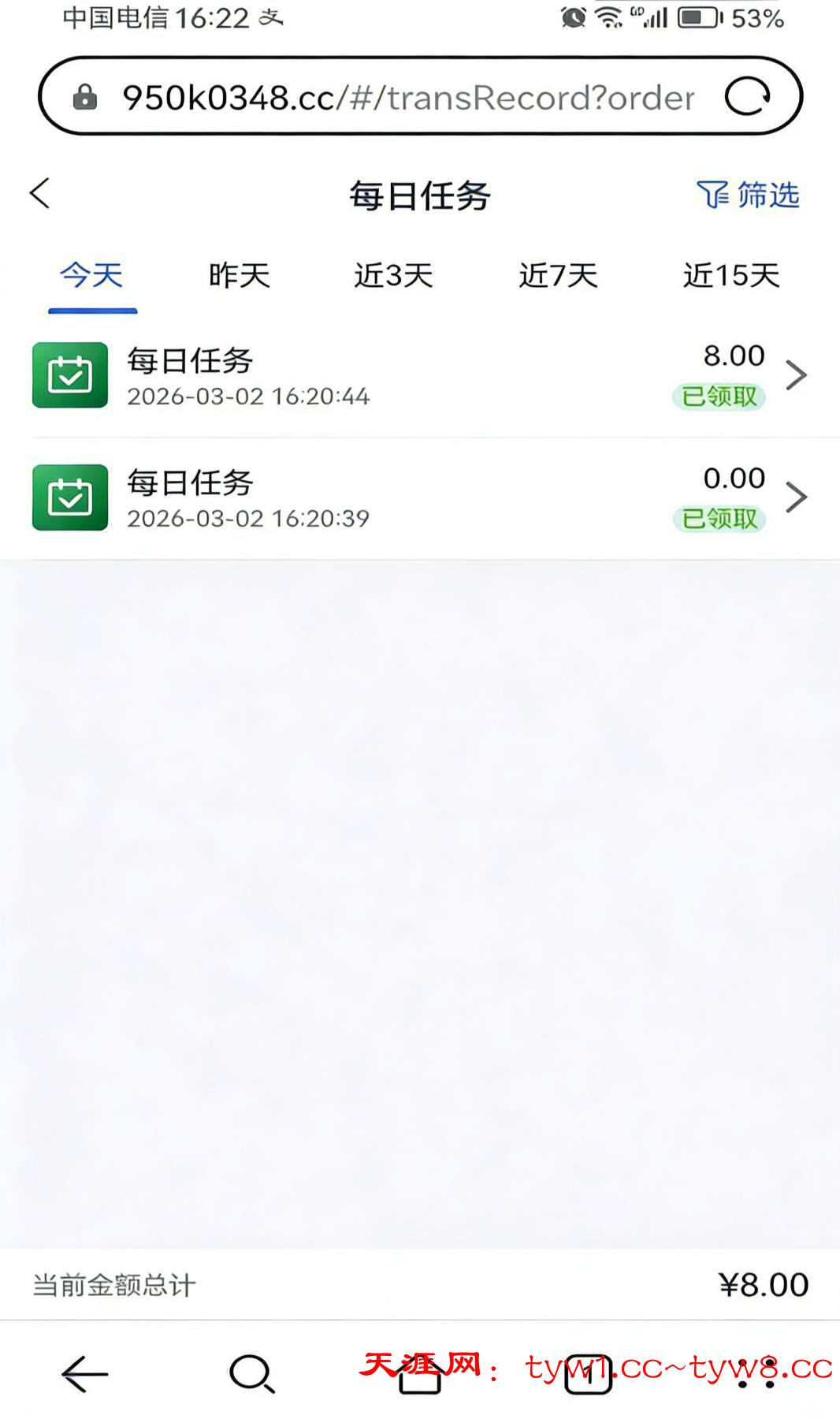Image resolution: width=840 pixels, height=1419 pixels.
Task: Select the 今天 tab
Action: tap(92, 276)
